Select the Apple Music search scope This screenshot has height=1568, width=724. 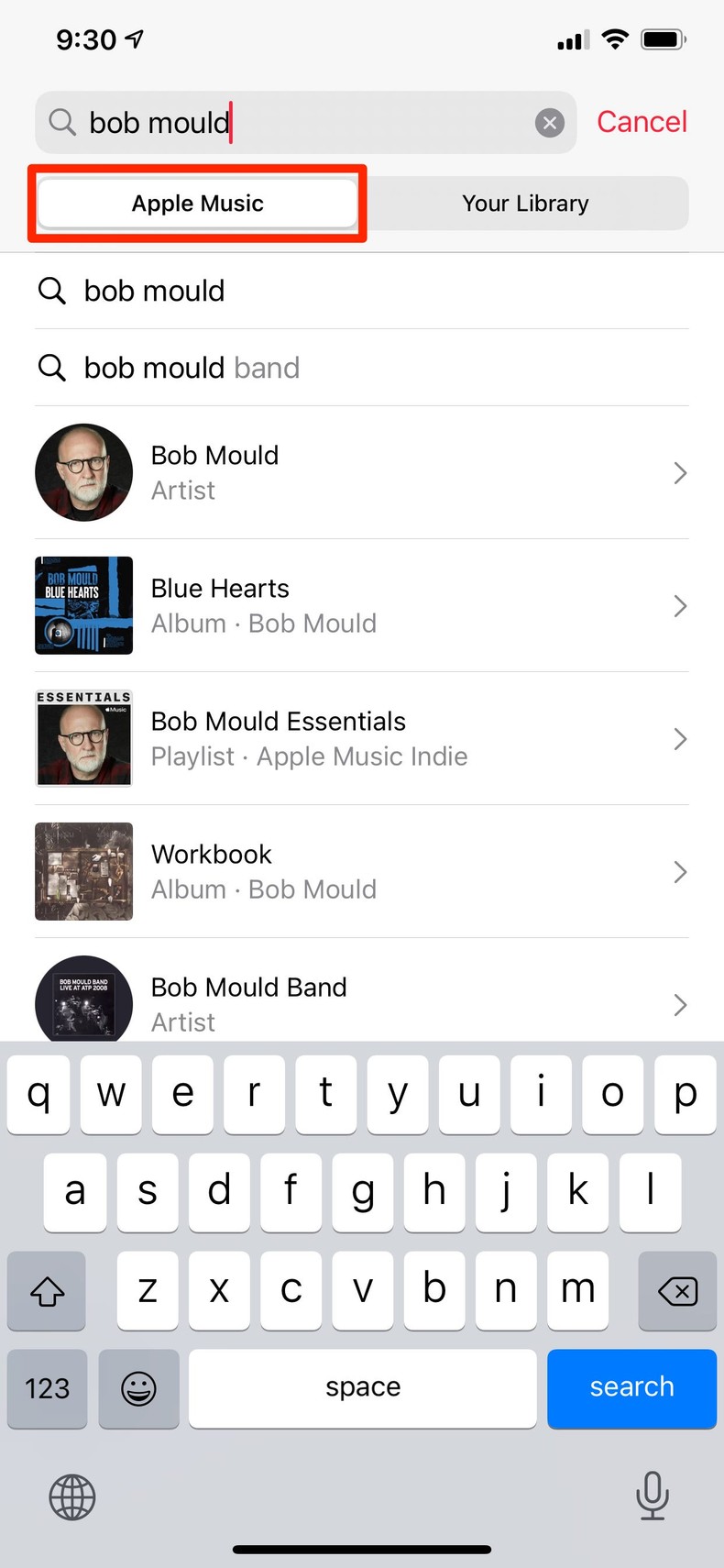tap(196, 203)
